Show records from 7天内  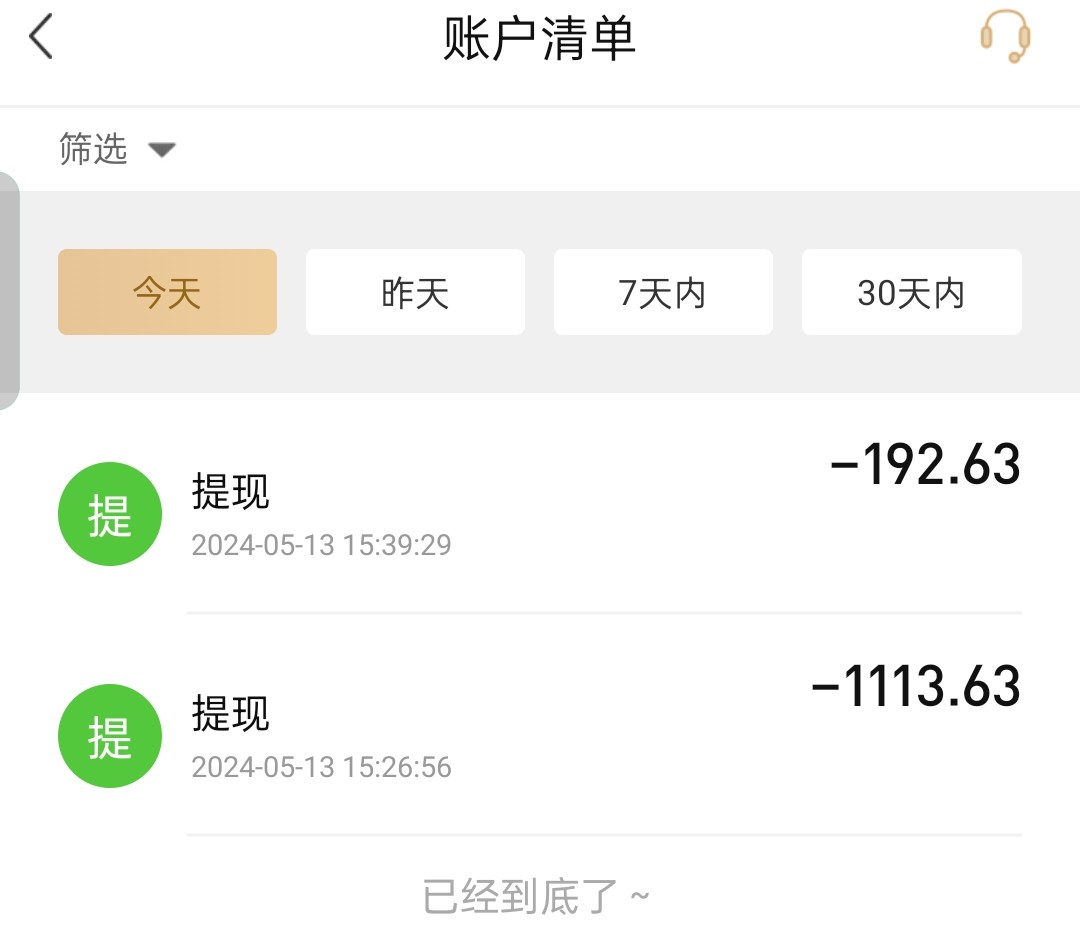[663, 292]
